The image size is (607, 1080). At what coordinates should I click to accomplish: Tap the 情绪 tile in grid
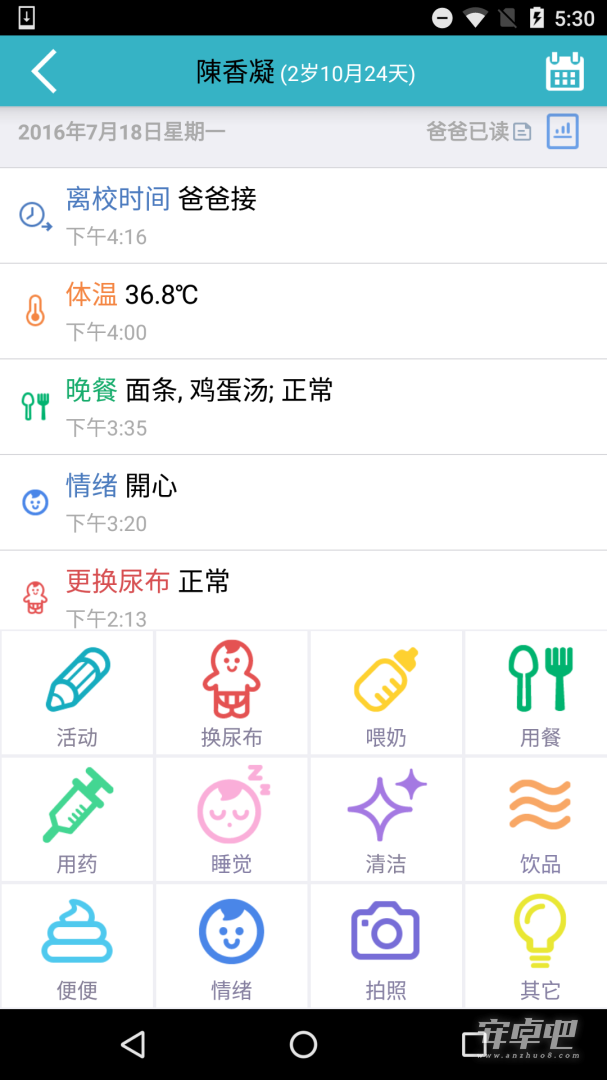pyautogui.click(x=232, y=946)
